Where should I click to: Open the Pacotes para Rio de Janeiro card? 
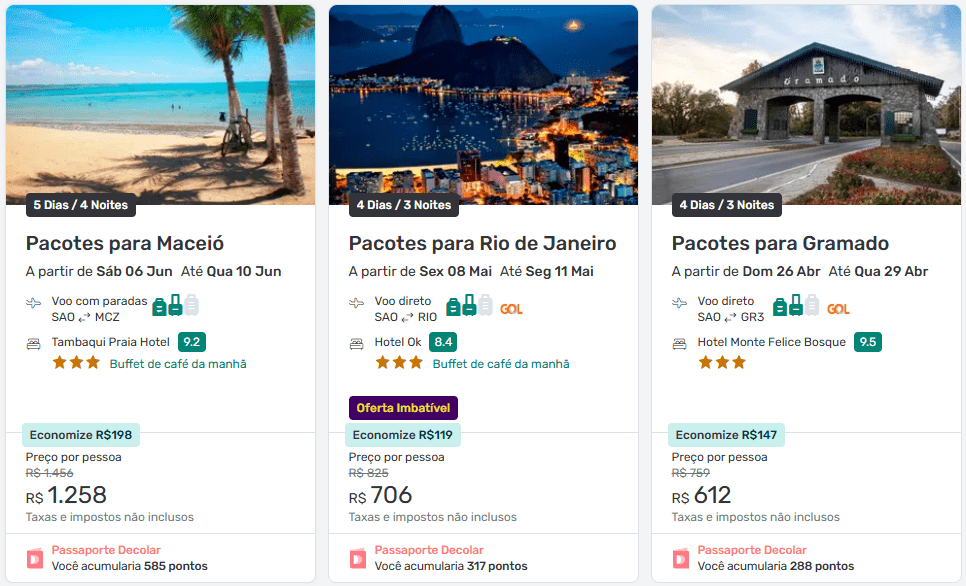tap(482, 243)
